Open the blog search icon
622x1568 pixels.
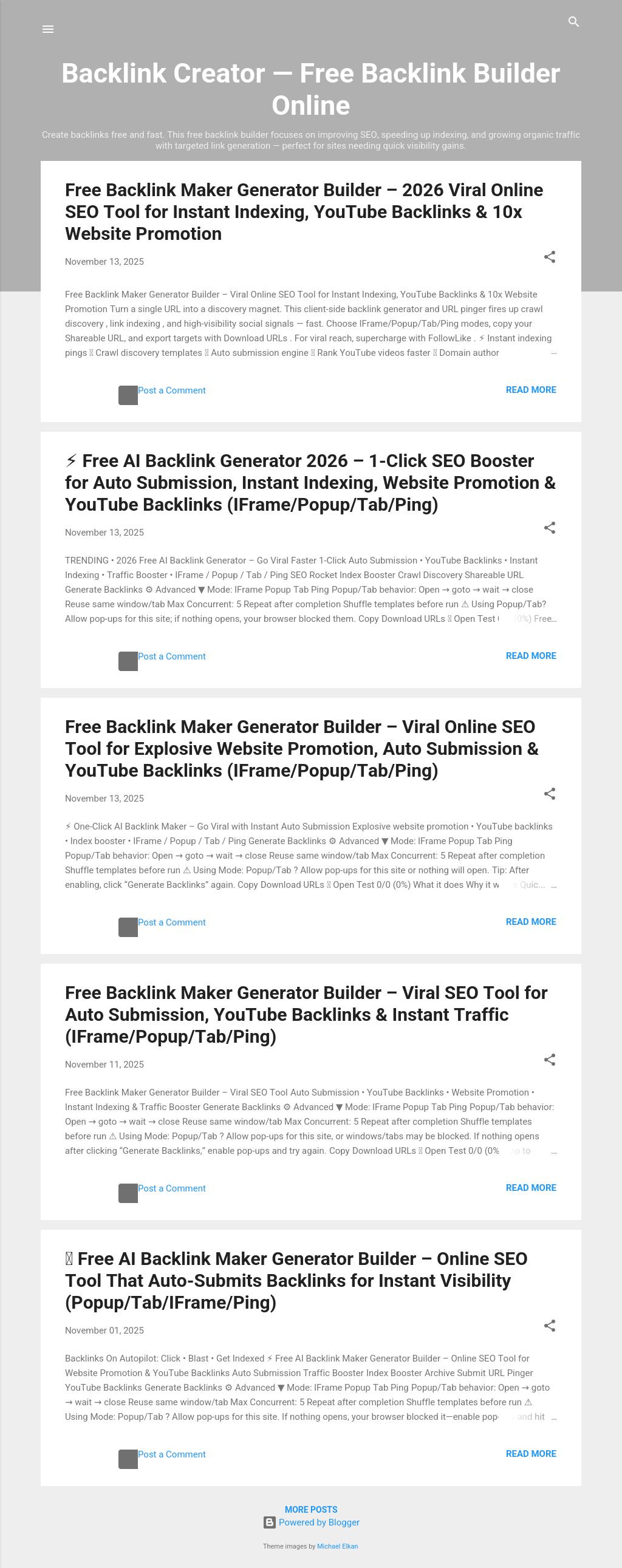coord(573,22)
